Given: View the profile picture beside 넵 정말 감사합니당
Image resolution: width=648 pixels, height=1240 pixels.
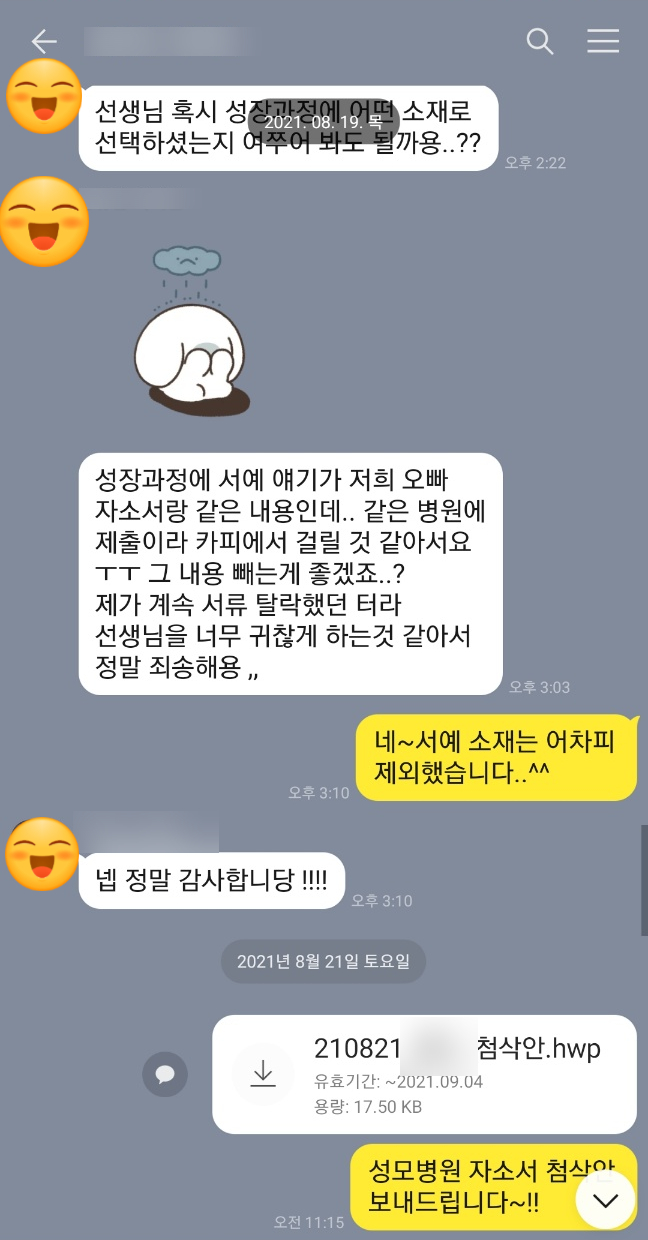Looking at the screenshot, I should click(42, 855).
